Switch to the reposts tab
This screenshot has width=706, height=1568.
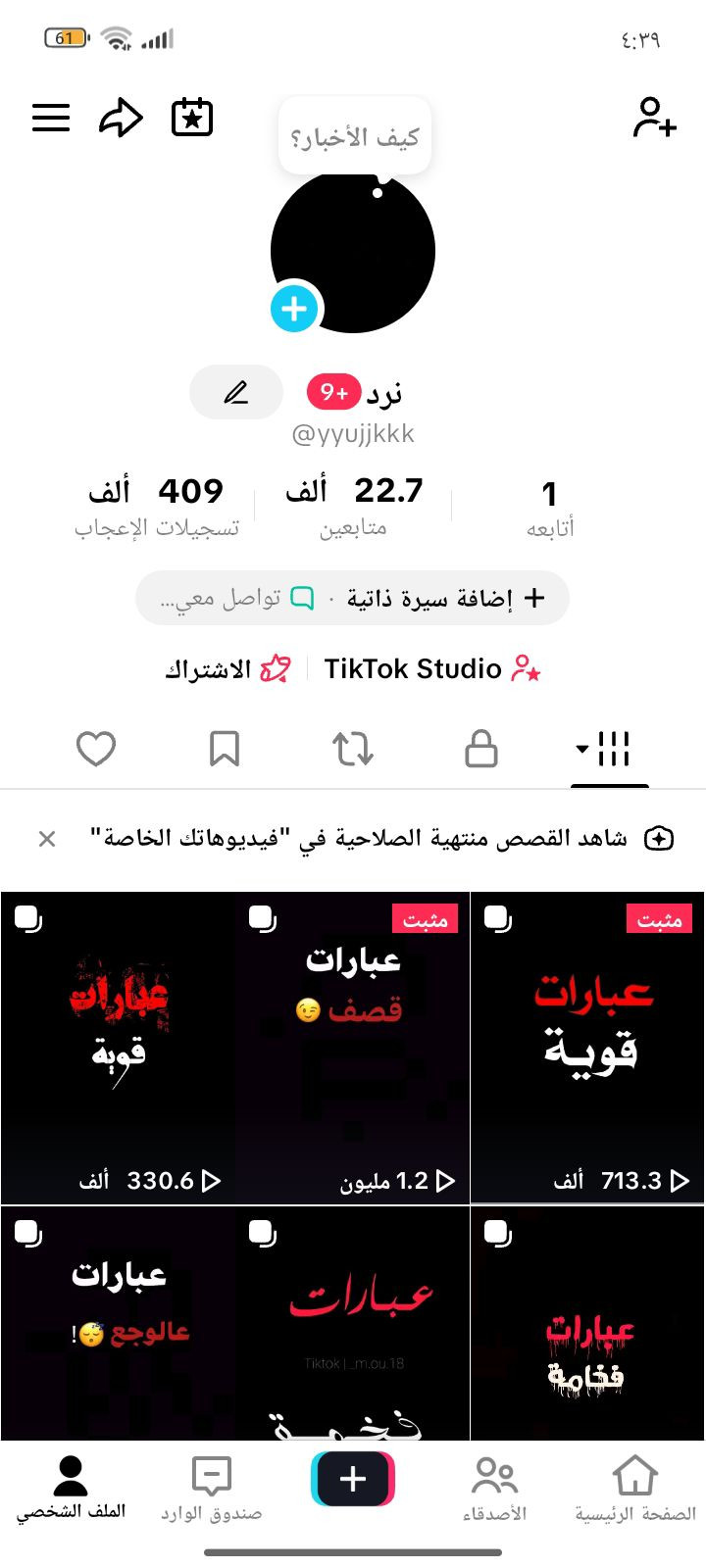pos(353,750)
